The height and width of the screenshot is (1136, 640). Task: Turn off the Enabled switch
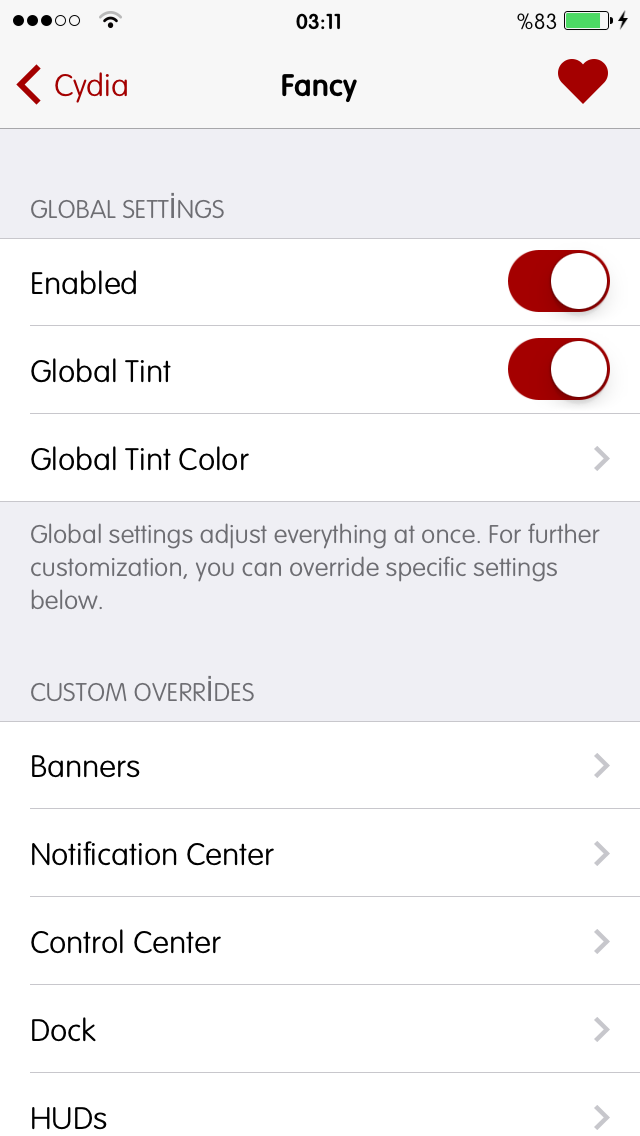tap(558, 282)
